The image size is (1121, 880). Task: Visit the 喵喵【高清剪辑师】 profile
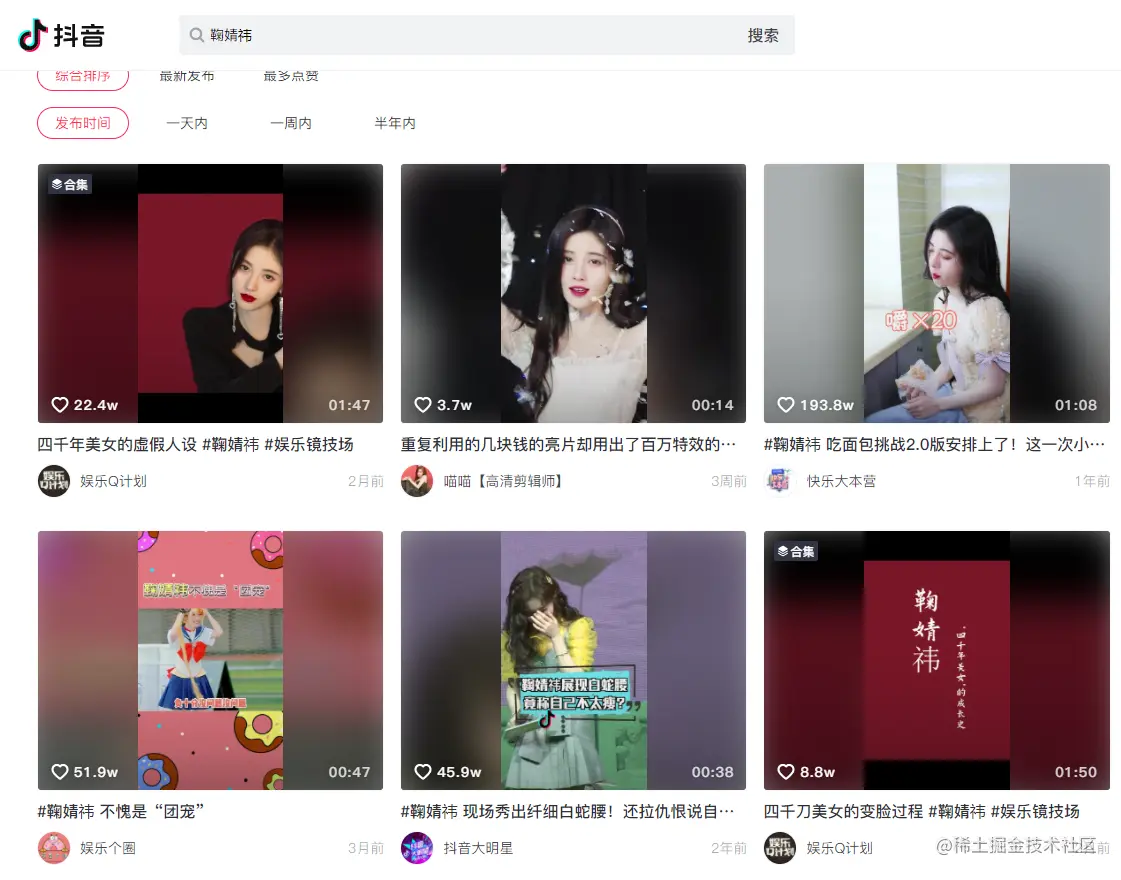tap(503, 481)
